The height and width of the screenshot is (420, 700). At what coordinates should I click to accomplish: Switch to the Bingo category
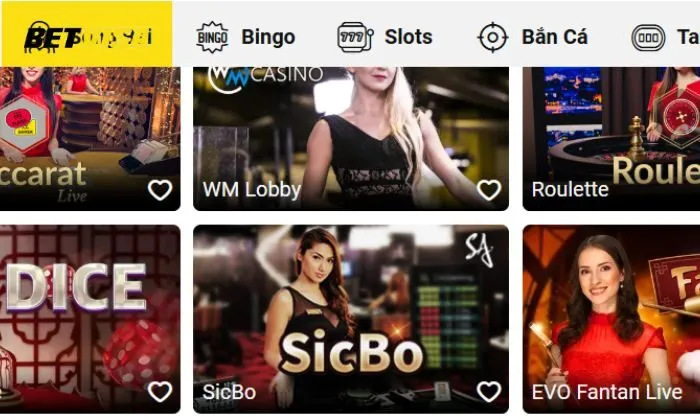(x=246, y=37)
